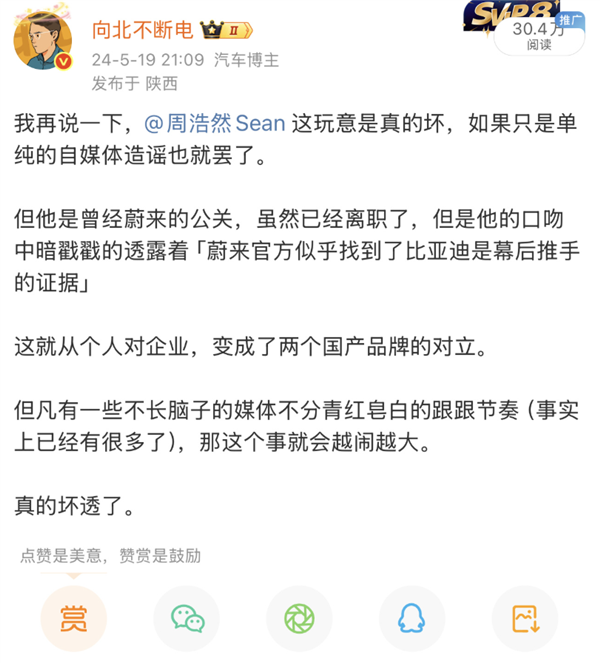Tap the 赏 reward button
The height and width of the screenshot is (663, 600).
tap(73, 618)
